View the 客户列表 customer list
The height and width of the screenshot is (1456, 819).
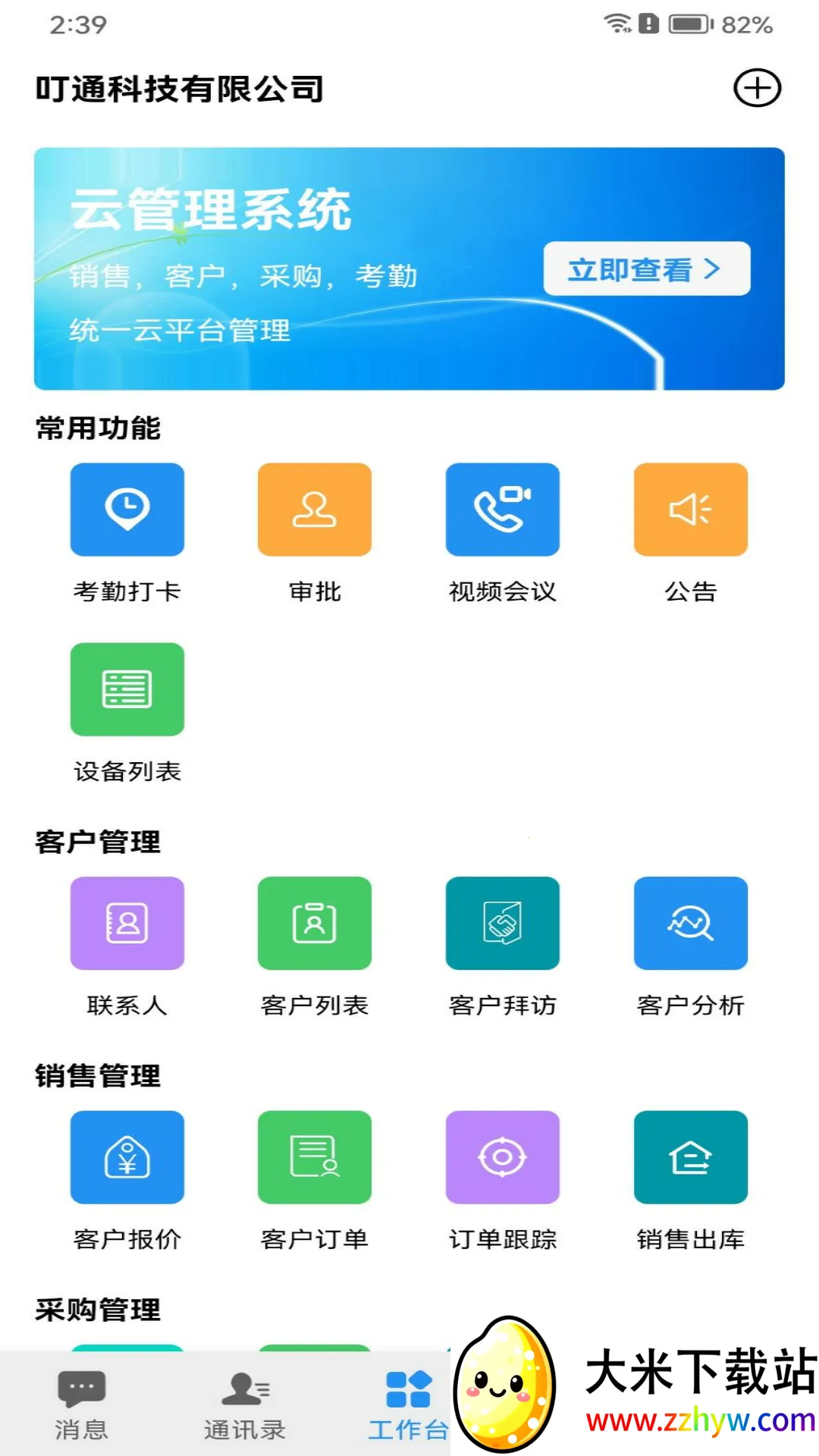(315, 923)
